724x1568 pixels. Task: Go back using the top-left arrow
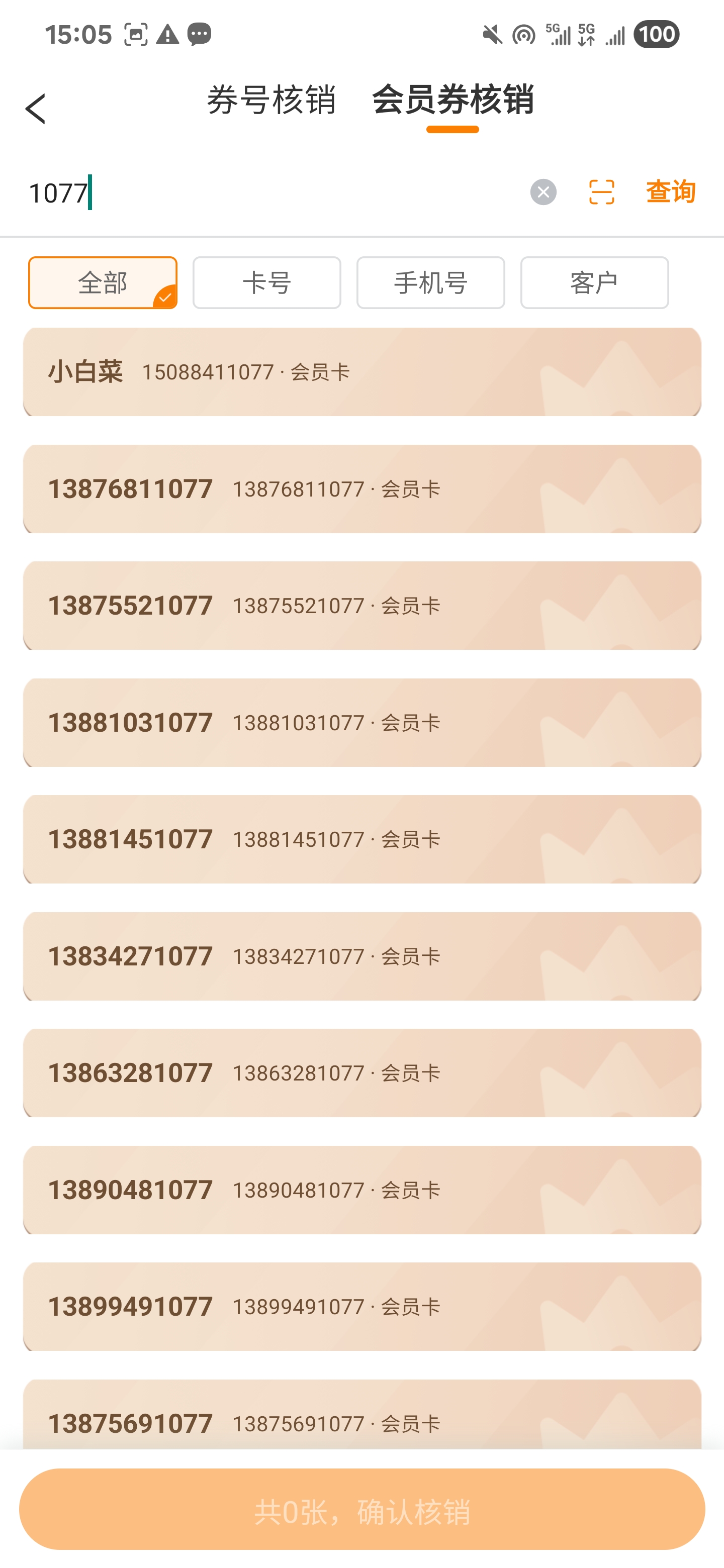35,109
